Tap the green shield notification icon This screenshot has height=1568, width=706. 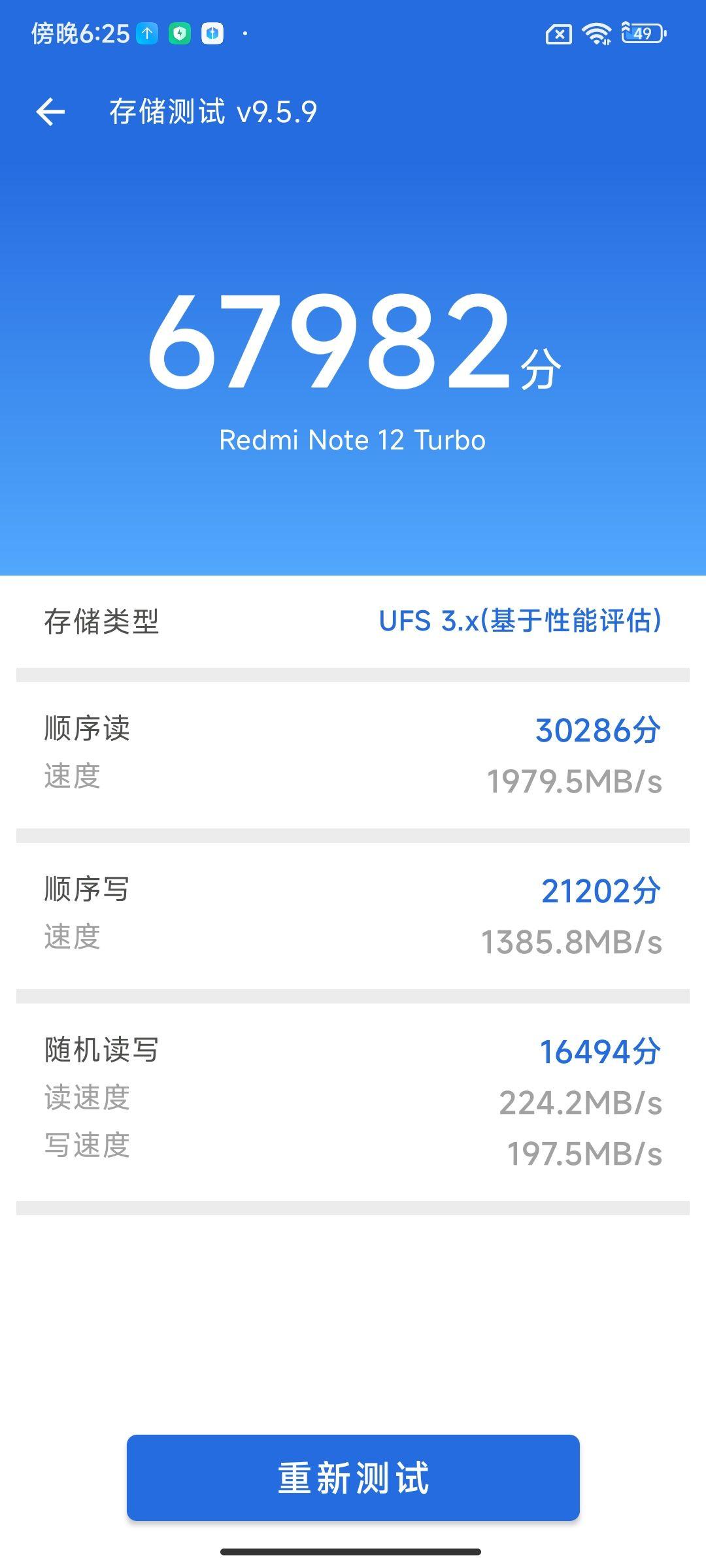click(180, 33)
